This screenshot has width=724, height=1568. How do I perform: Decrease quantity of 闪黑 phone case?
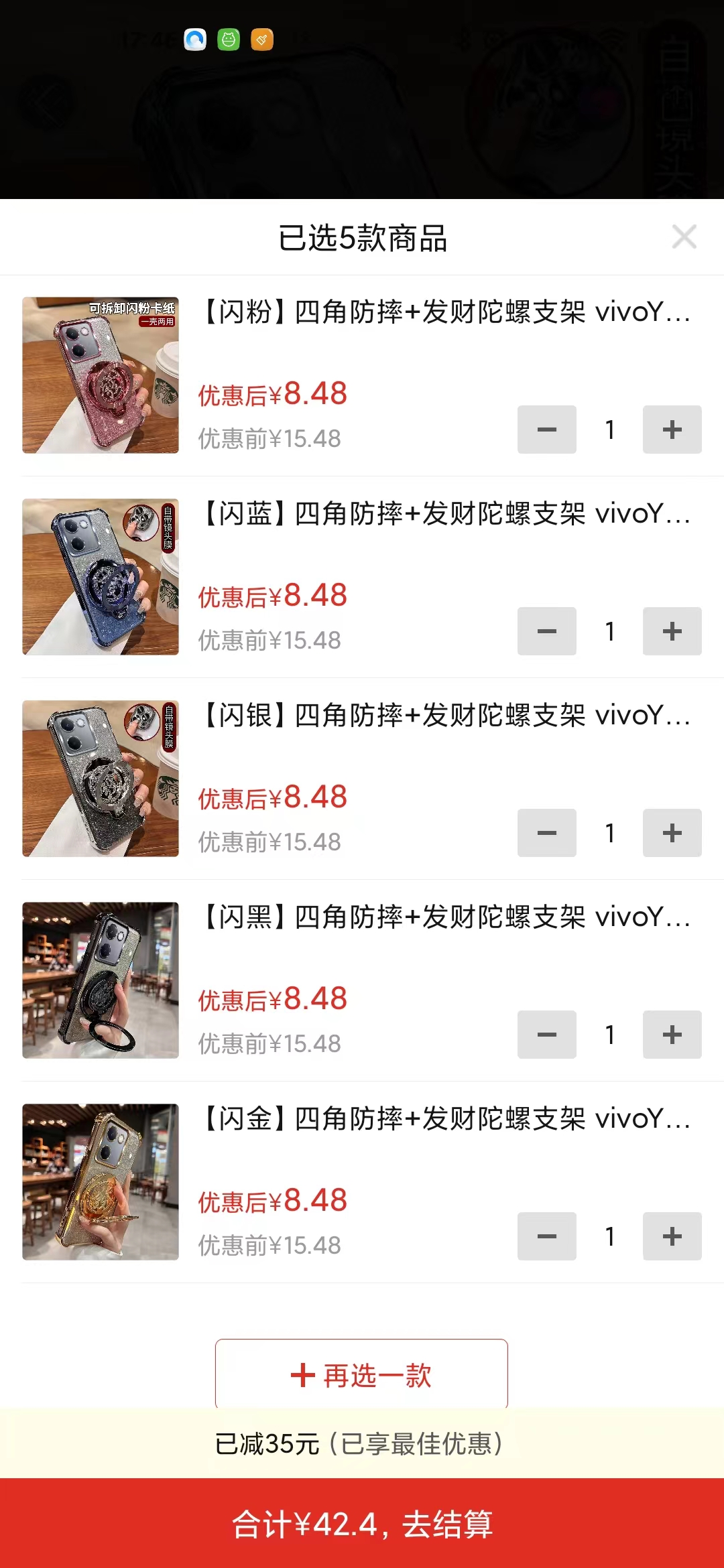(x=546, y=1035)
